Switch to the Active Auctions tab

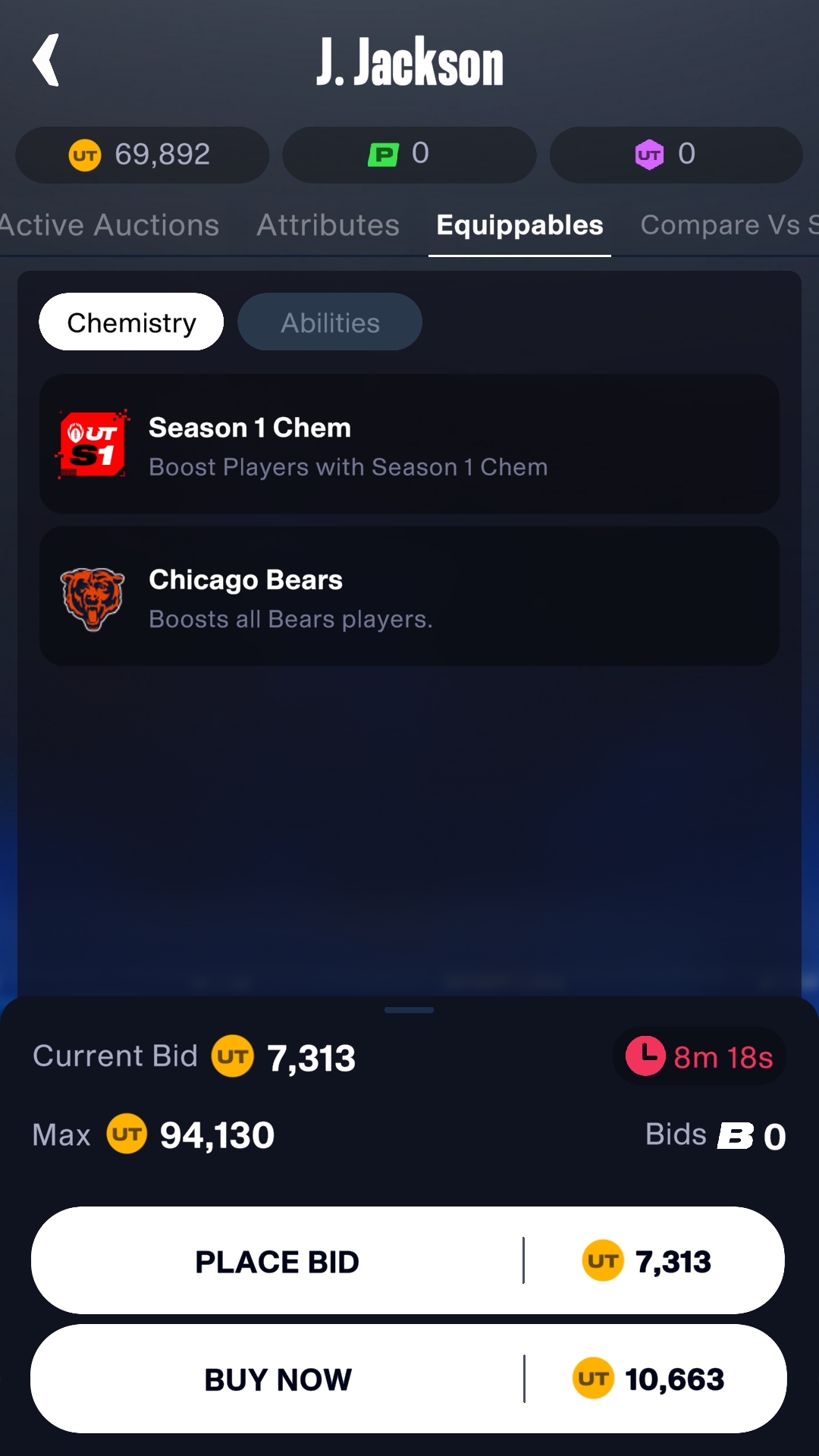[x=109, y=225]
